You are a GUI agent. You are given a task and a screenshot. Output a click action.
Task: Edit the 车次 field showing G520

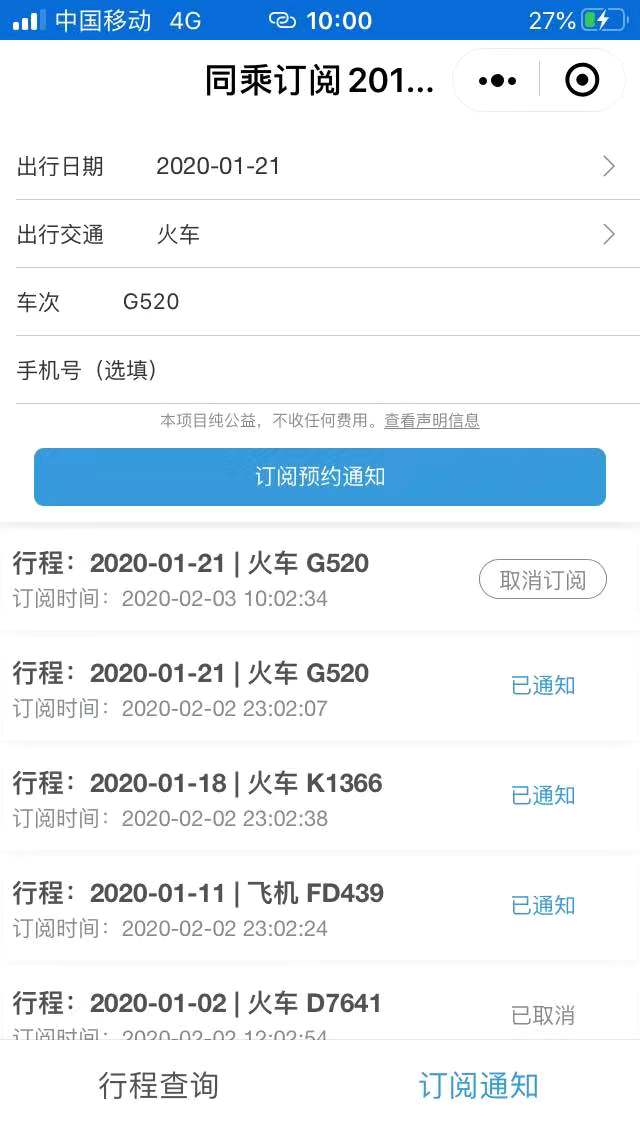(320, 301)
